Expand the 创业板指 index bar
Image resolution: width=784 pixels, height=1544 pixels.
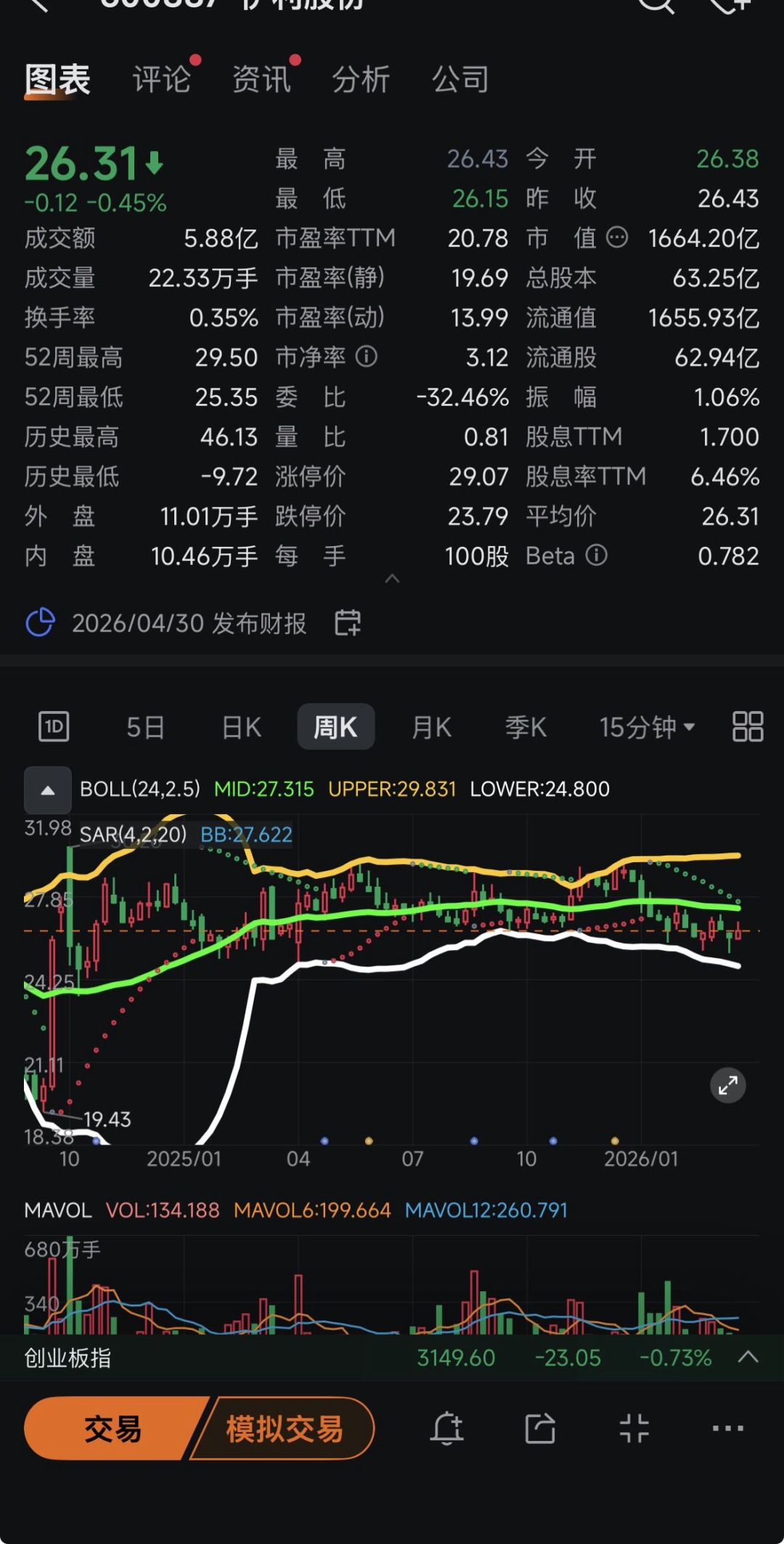point(748,1357)
